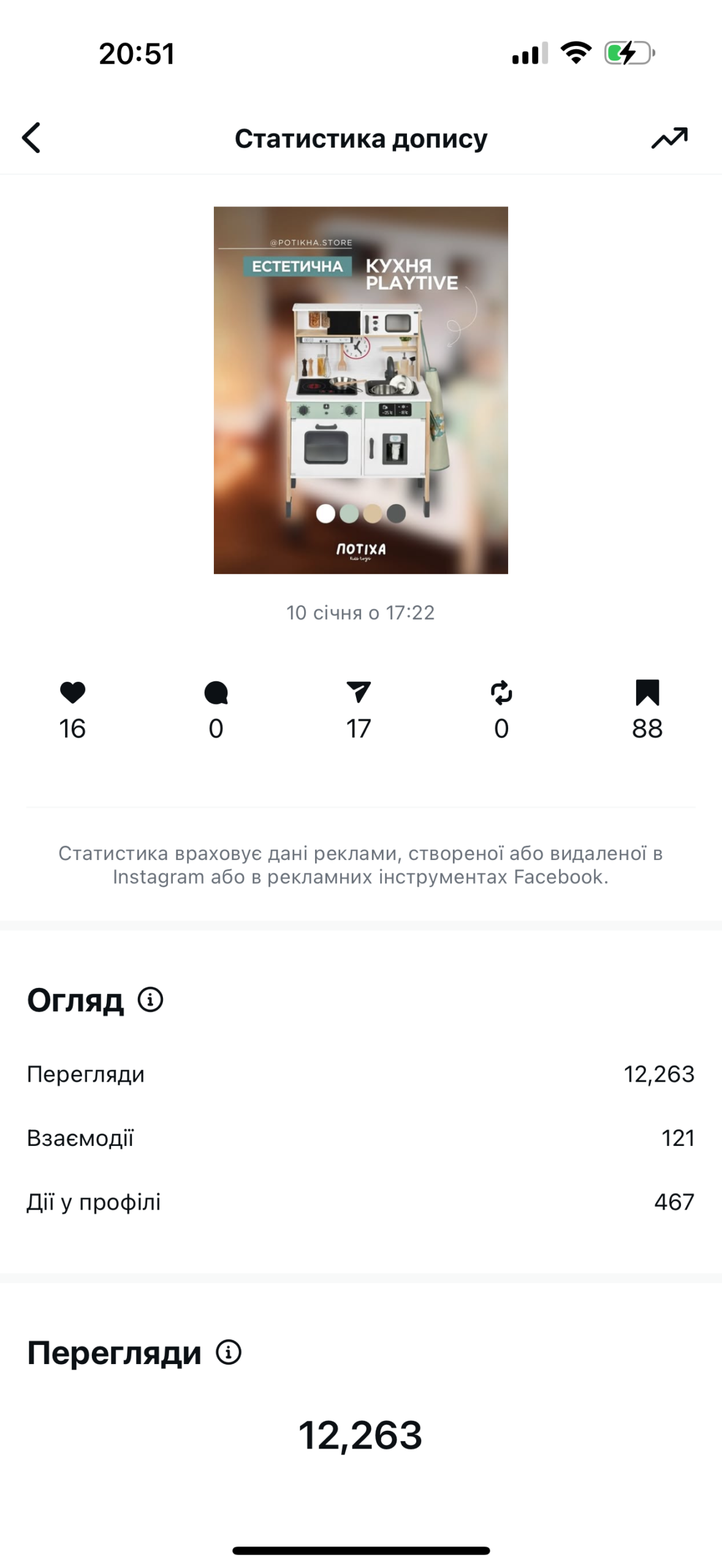Show info about the Перегляди section
722x1568 pixels.
coord(229,1352)
